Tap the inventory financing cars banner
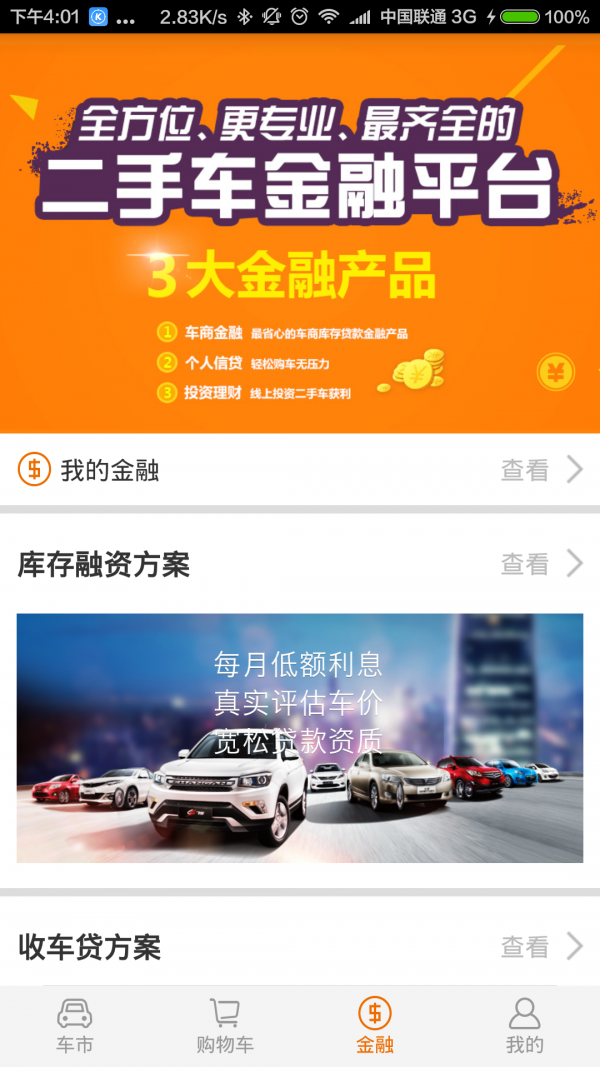Image resolution: width=600 pixels, height=1067 pixels. pyautogui.click(x=300, y=738)
